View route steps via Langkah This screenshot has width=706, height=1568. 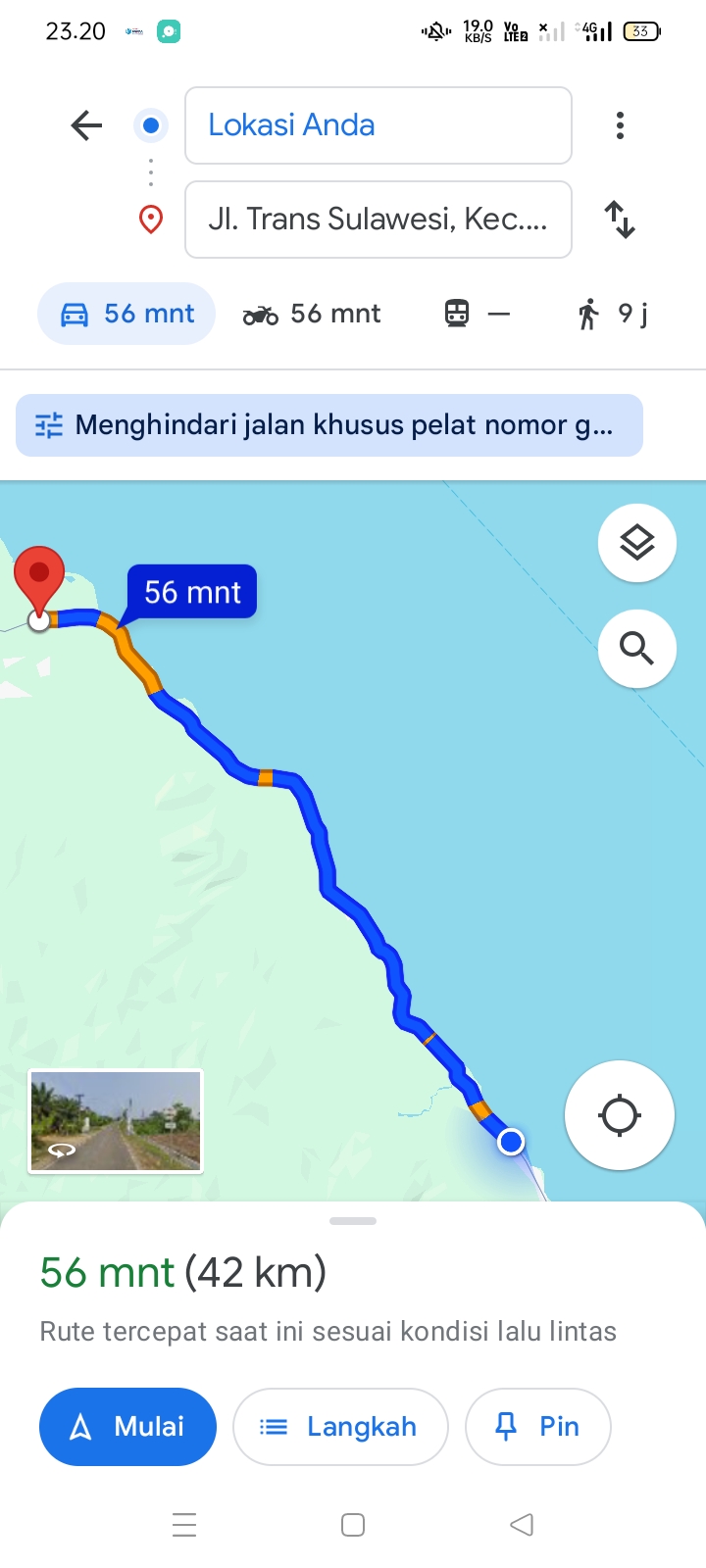click(340, 1427)
